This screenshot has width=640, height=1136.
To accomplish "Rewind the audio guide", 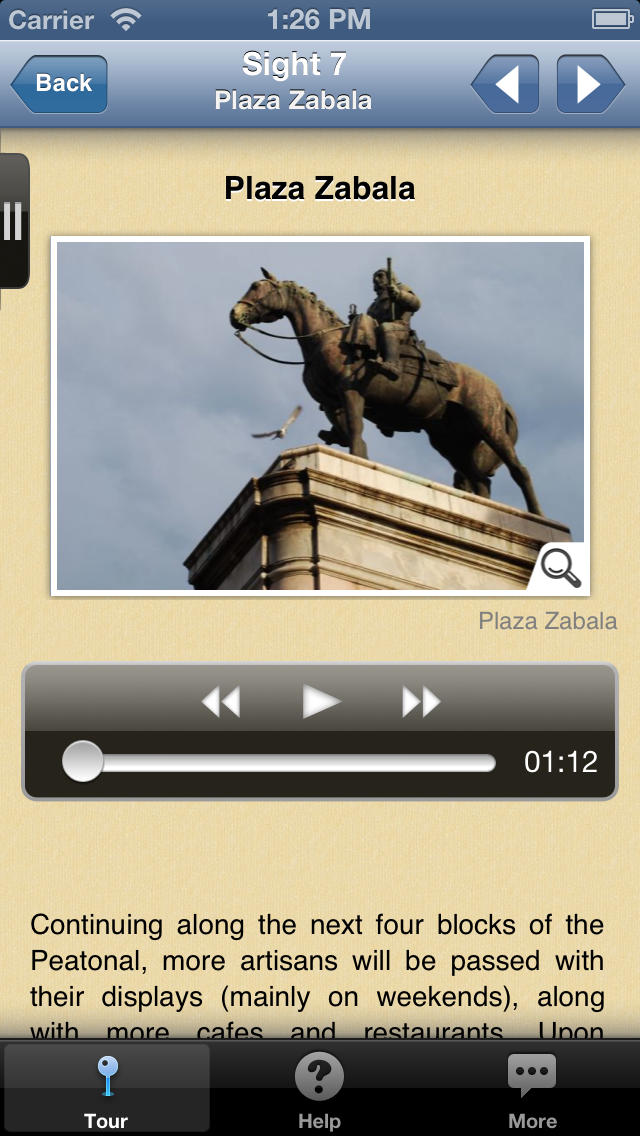I will click(x=220, y=702).
